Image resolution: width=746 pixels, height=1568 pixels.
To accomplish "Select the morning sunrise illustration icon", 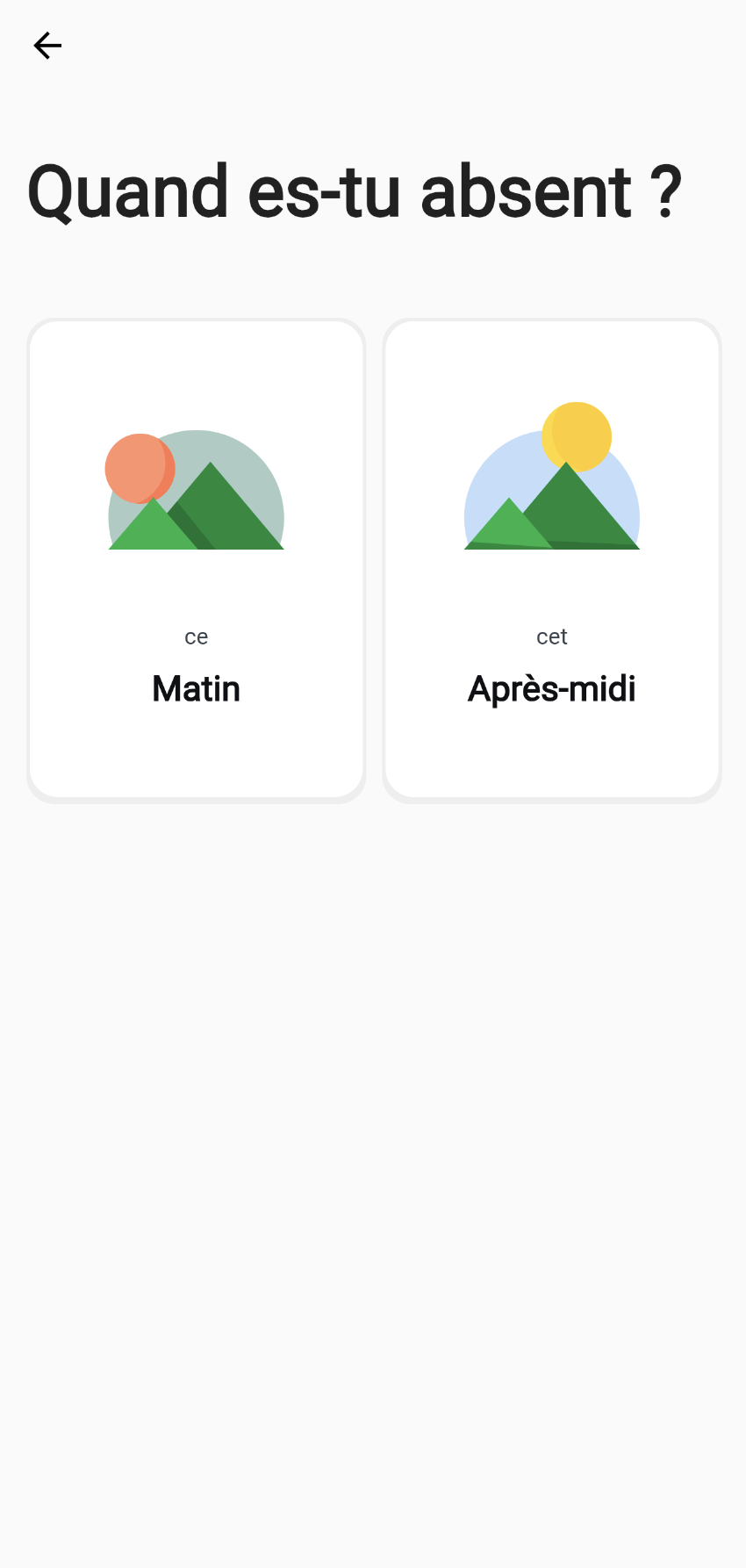I will 195,489.
